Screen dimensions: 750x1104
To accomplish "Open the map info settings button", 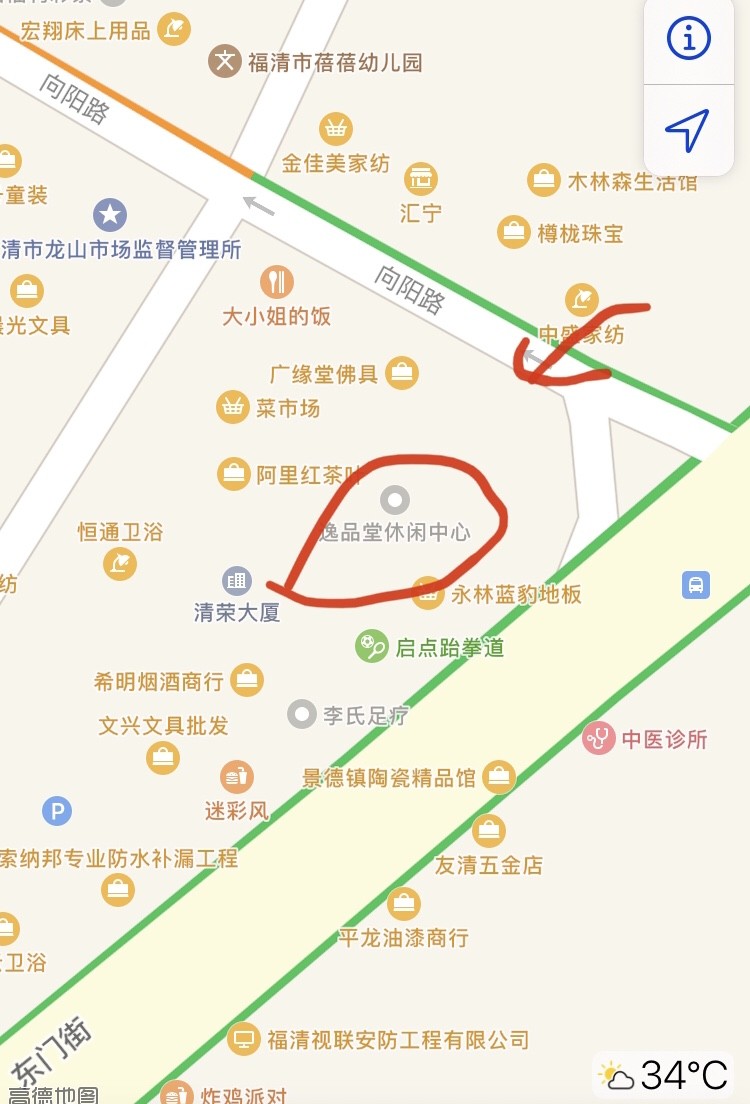I will (x=689, y=39).
